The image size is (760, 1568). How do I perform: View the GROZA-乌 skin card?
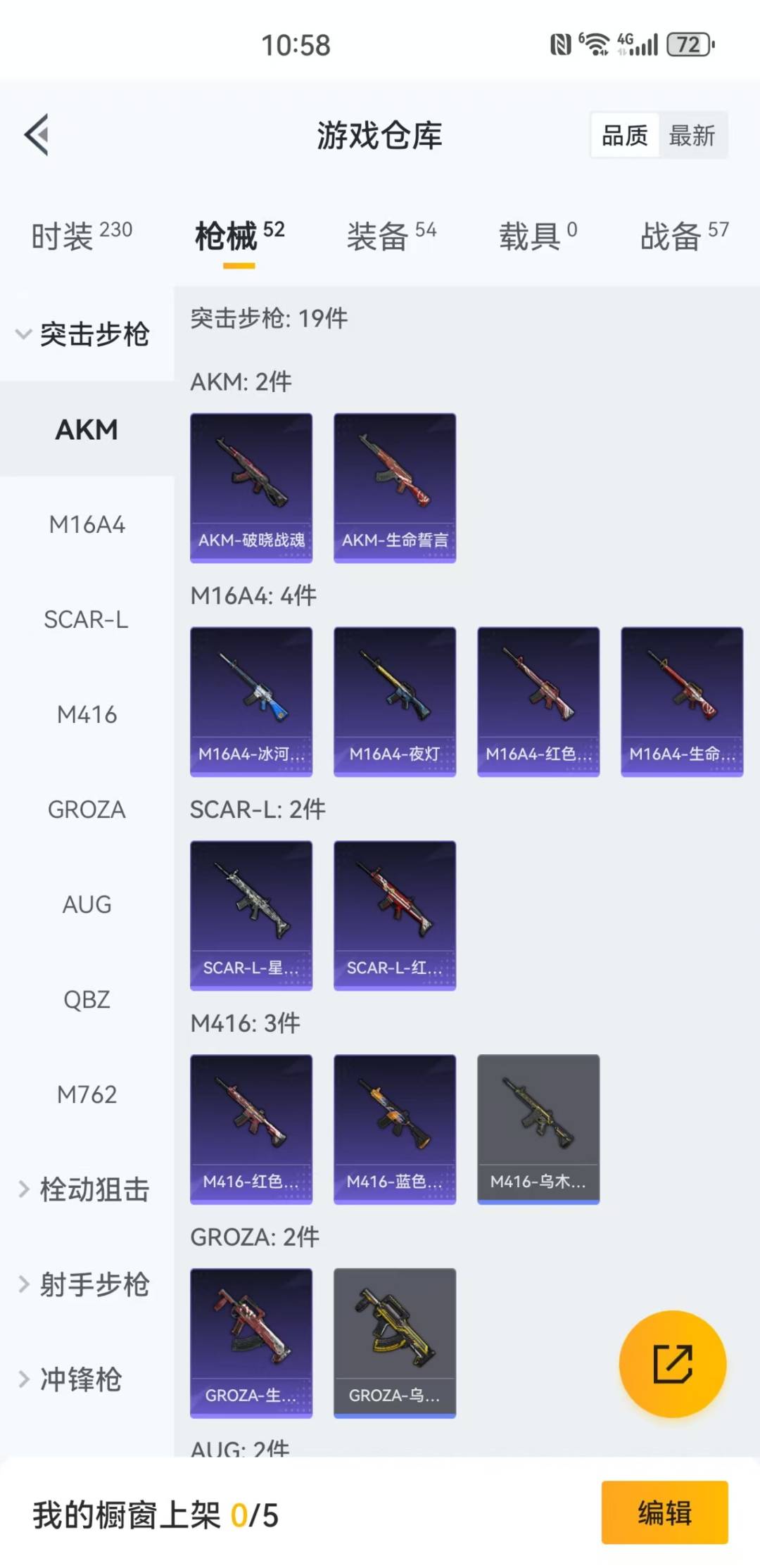click(x=395, y=1343)
